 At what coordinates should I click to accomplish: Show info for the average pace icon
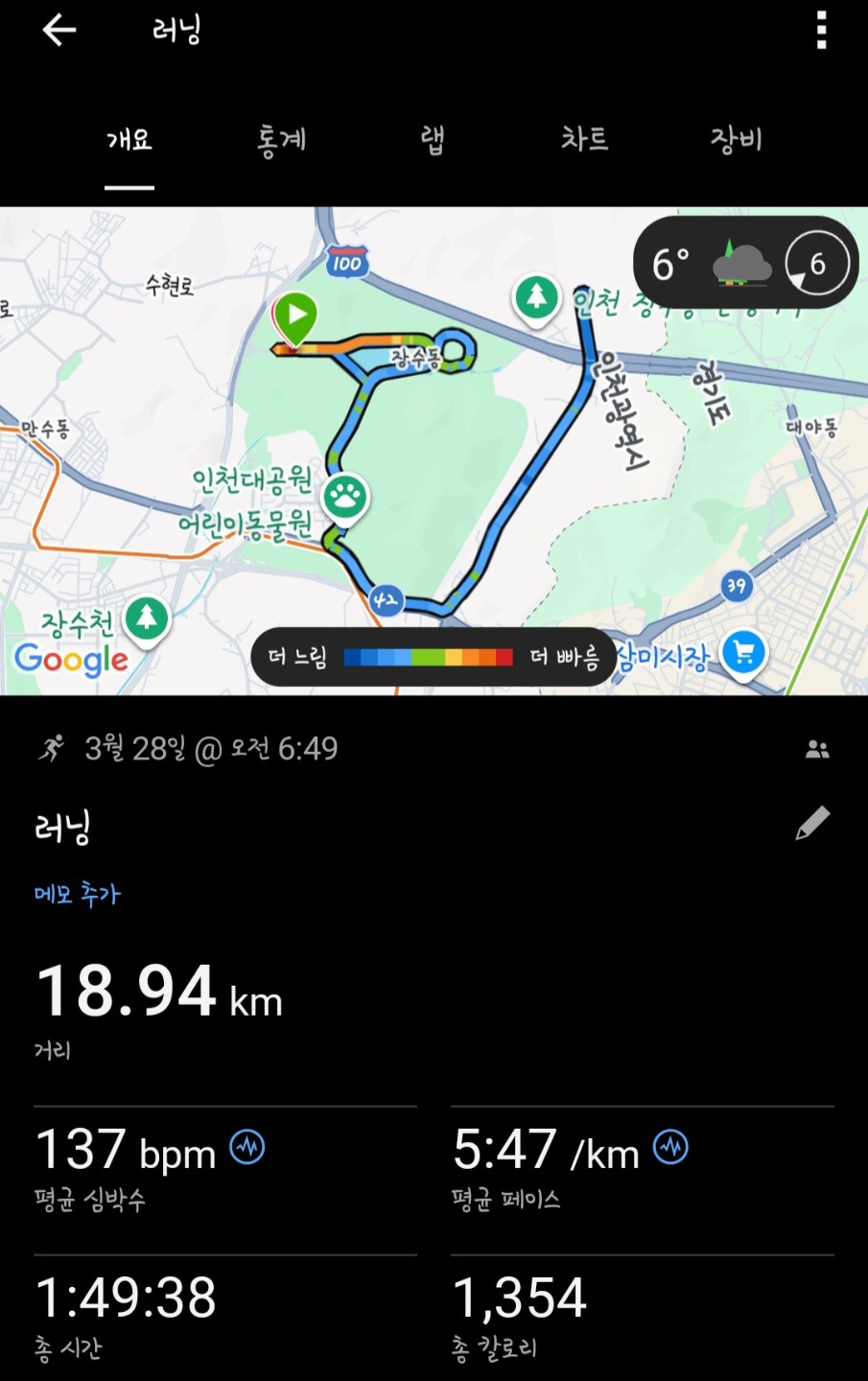pyautogui.click(x=670, y=1147)
